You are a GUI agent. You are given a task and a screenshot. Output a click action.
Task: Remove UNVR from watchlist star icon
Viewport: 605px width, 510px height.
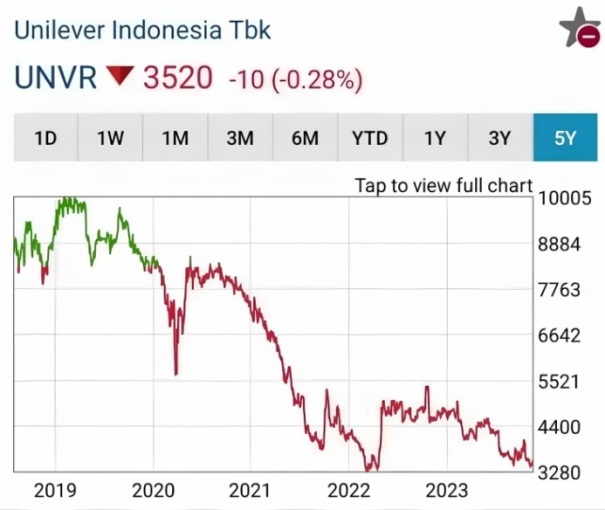pos(579,27)
